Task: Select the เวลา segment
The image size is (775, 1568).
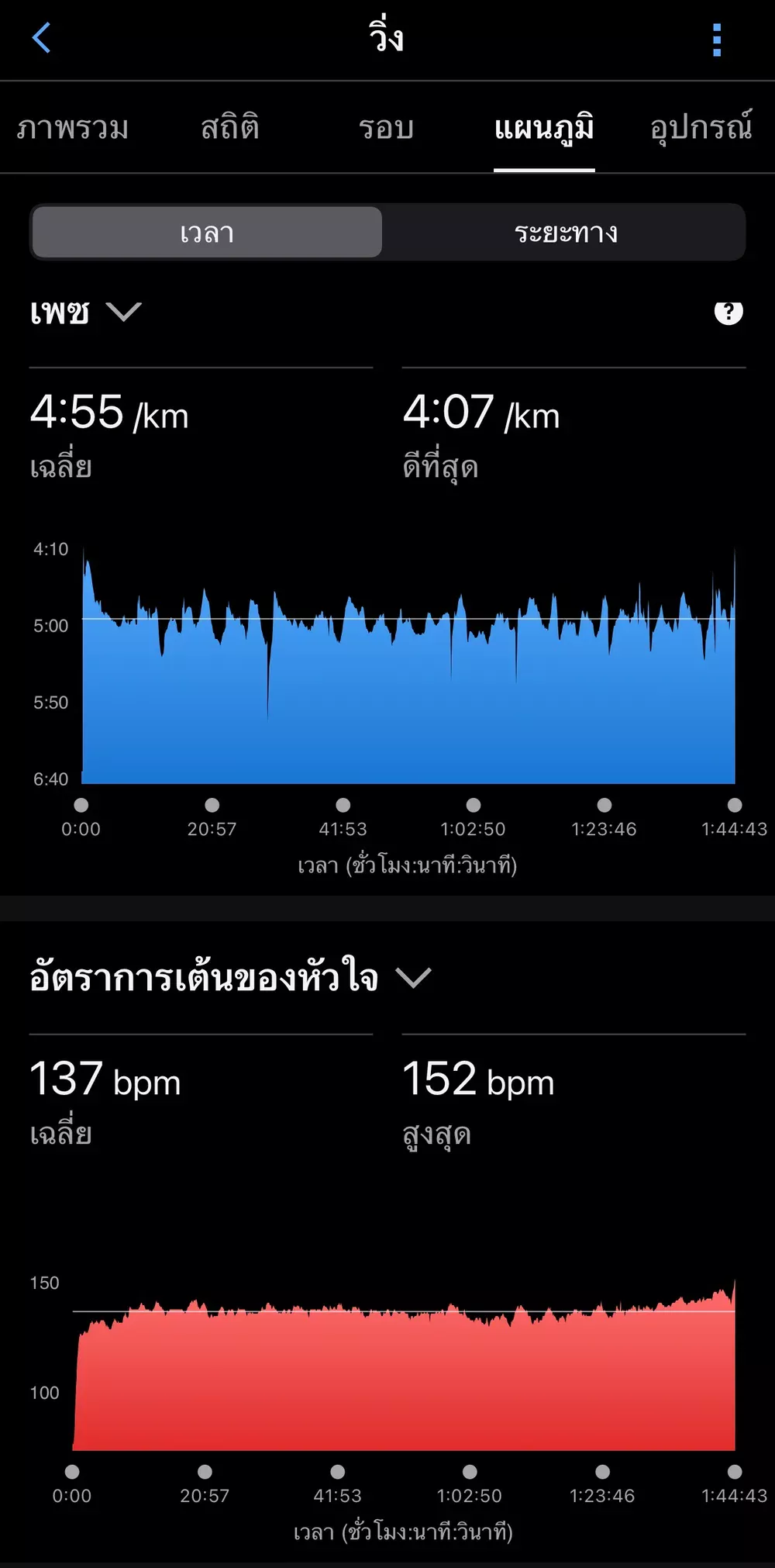Action: tap(207, 232)
